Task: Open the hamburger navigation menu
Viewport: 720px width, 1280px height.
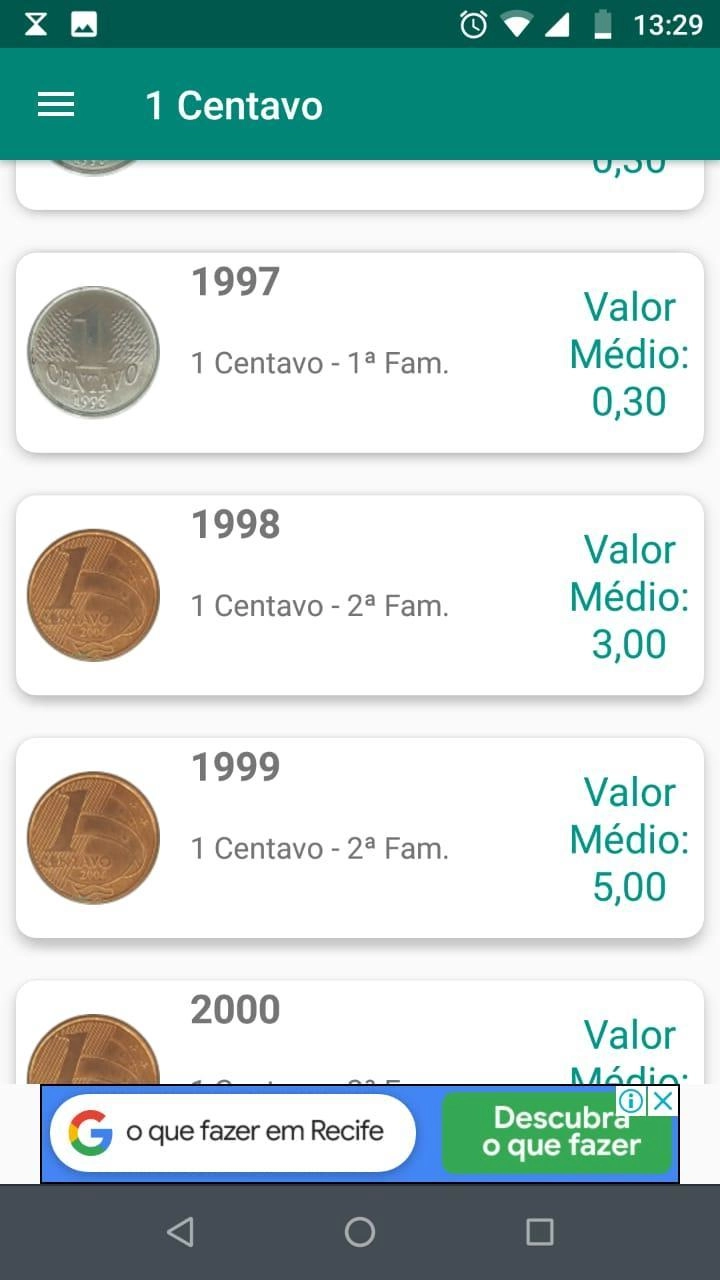Action: tap(56, 105)
